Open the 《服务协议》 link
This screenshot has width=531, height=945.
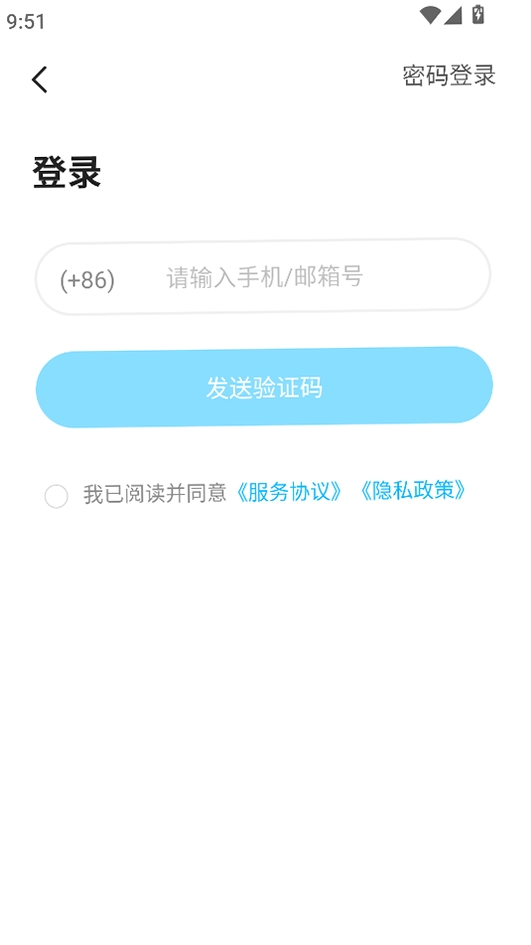pos(289,492)
